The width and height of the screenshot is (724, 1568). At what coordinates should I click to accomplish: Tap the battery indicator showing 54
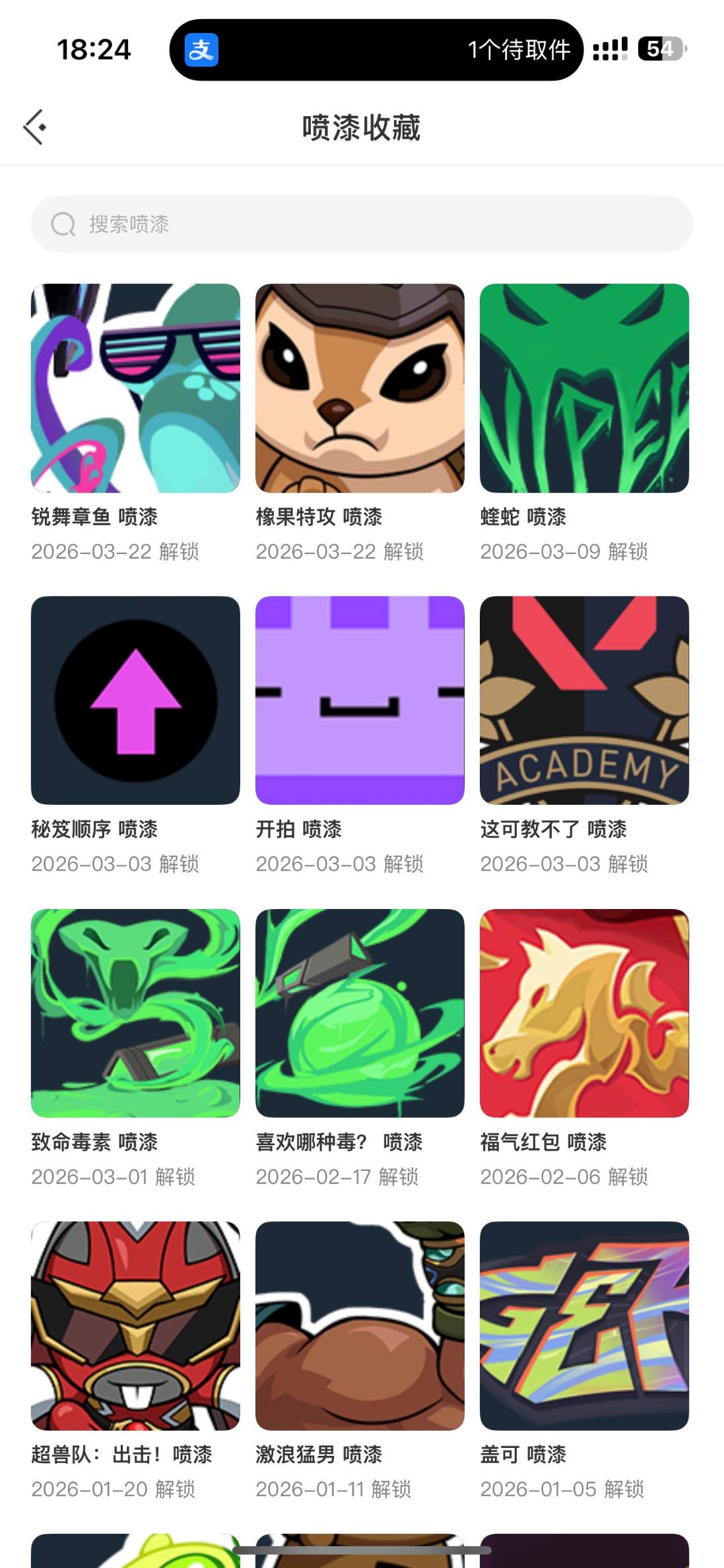pyautogui.click(x=658, y=49)
